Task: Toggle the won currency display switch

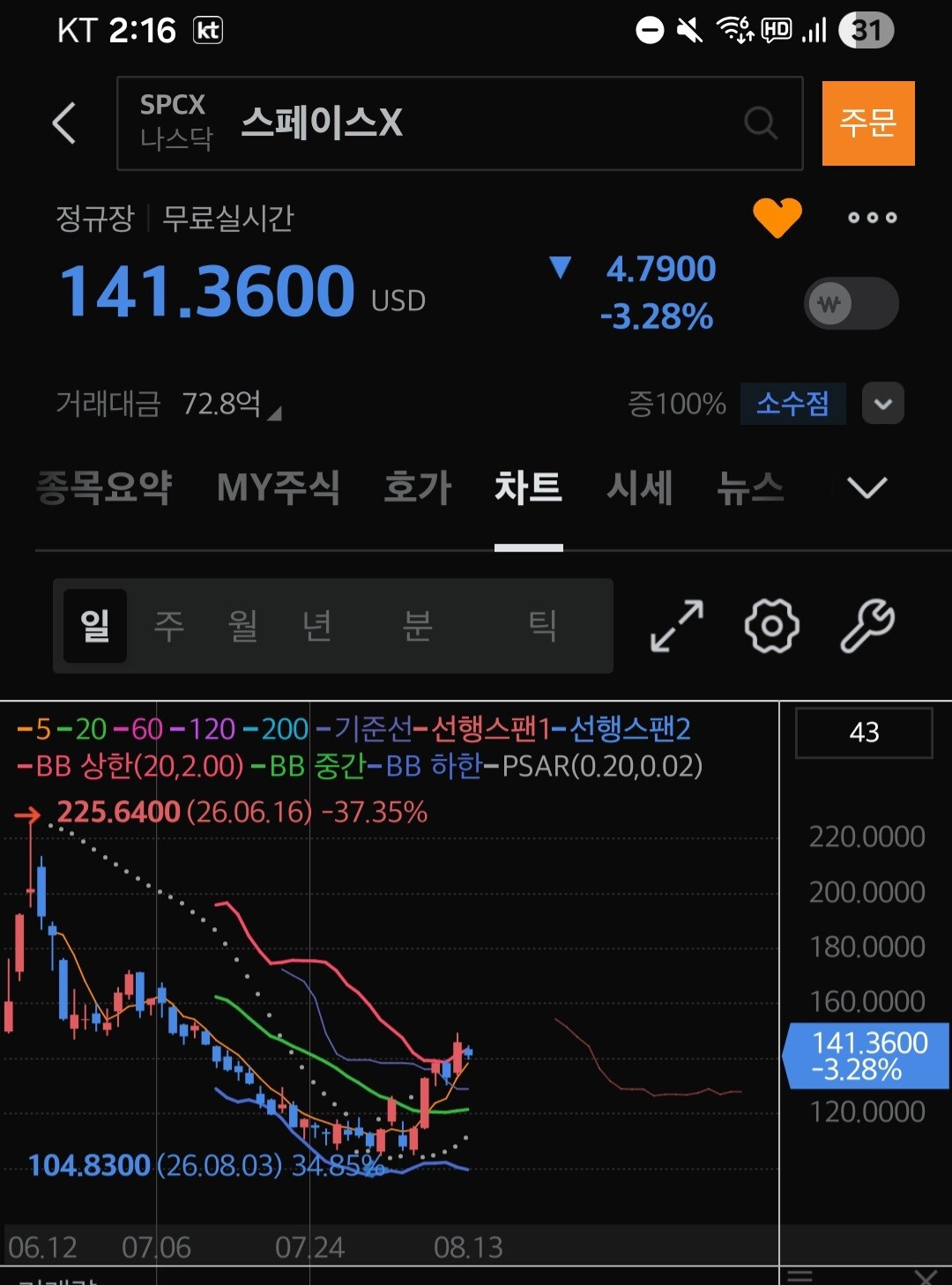Action: 851,303
